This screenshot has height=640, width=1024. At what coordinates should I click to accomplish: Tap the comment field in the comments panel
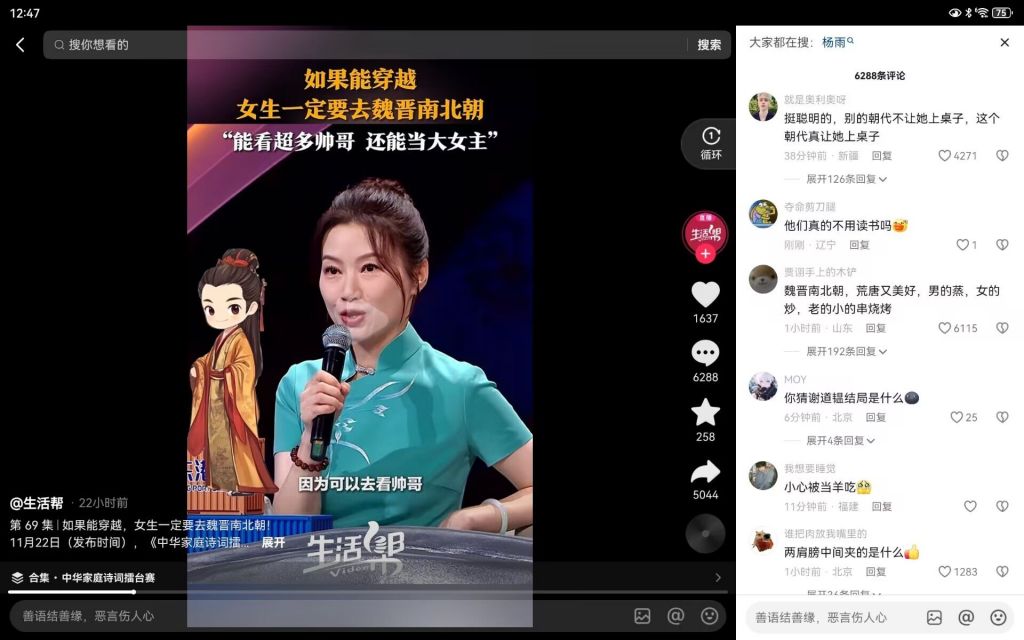830,618
